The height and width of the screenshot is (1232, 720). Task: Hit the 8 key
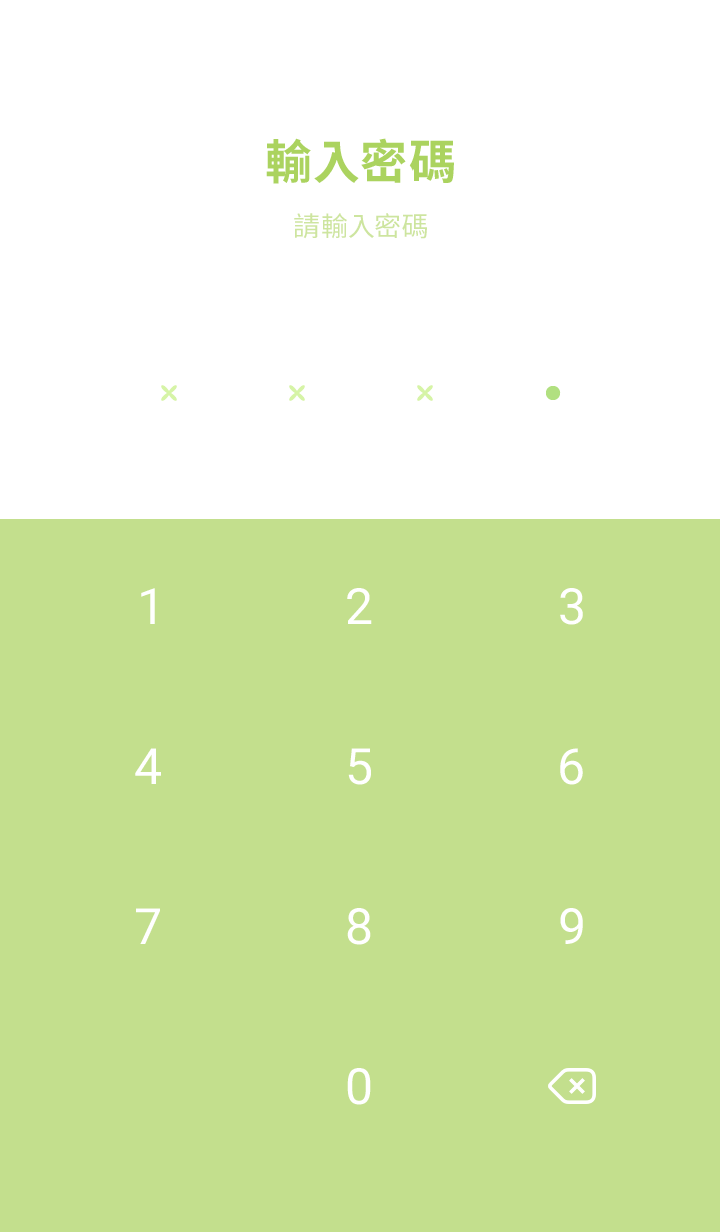[359, 927]
